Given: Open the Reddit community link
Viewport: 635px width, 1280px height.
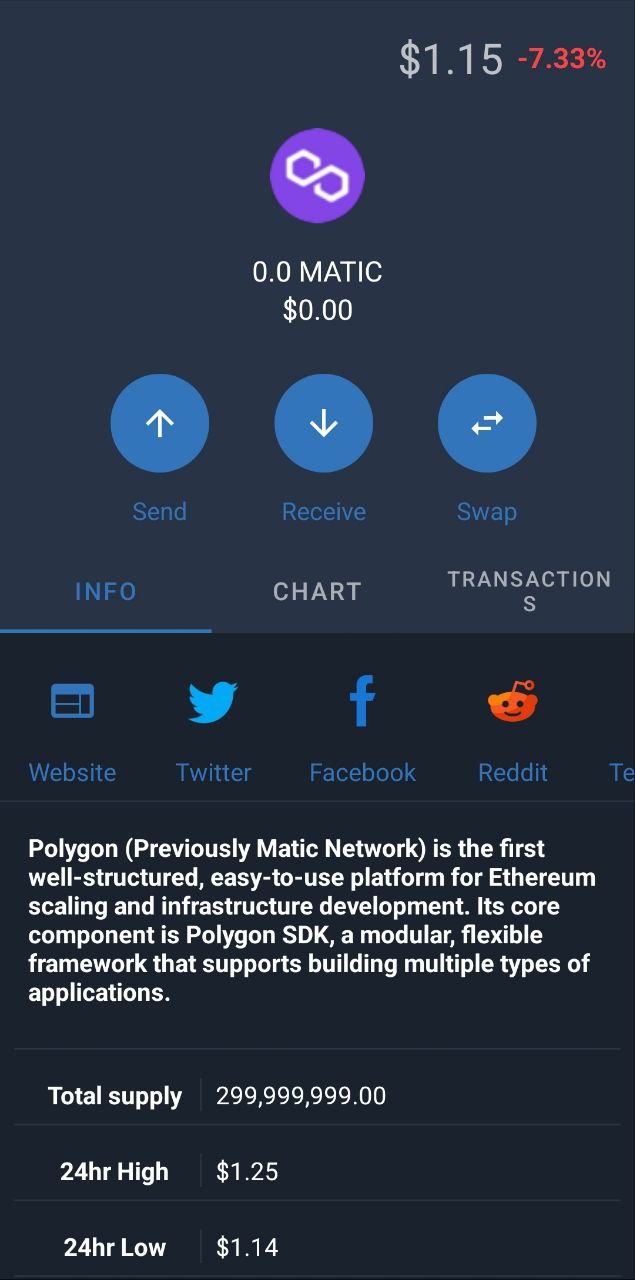Looking at the screenshot, I should pos(512,728).
